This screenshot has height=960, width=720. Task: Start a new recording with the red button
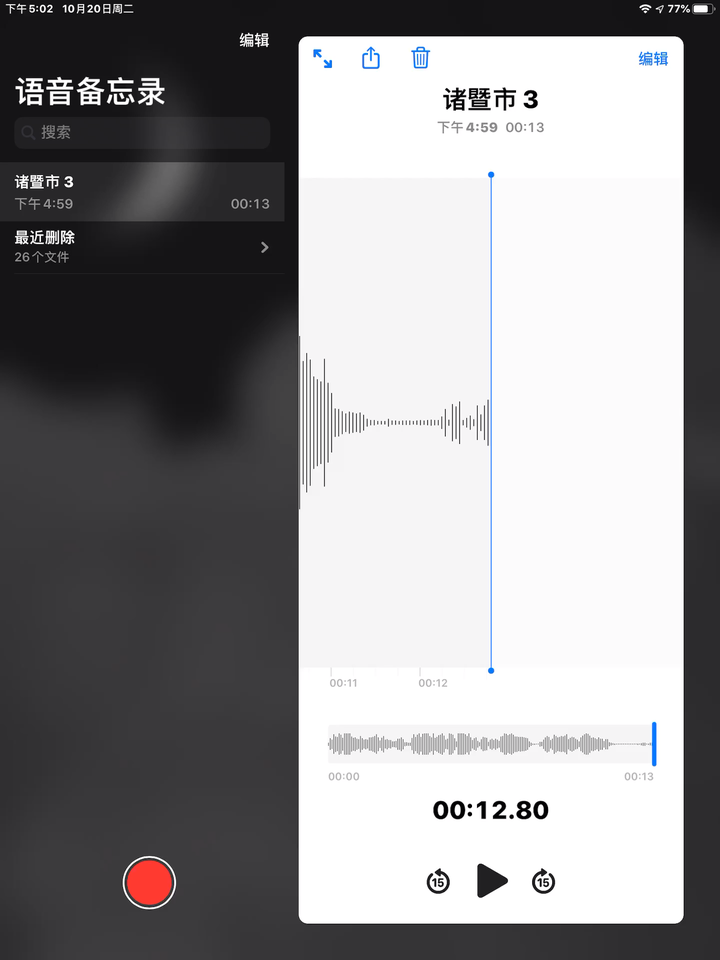pyautogui.click(x=149, y=882)
